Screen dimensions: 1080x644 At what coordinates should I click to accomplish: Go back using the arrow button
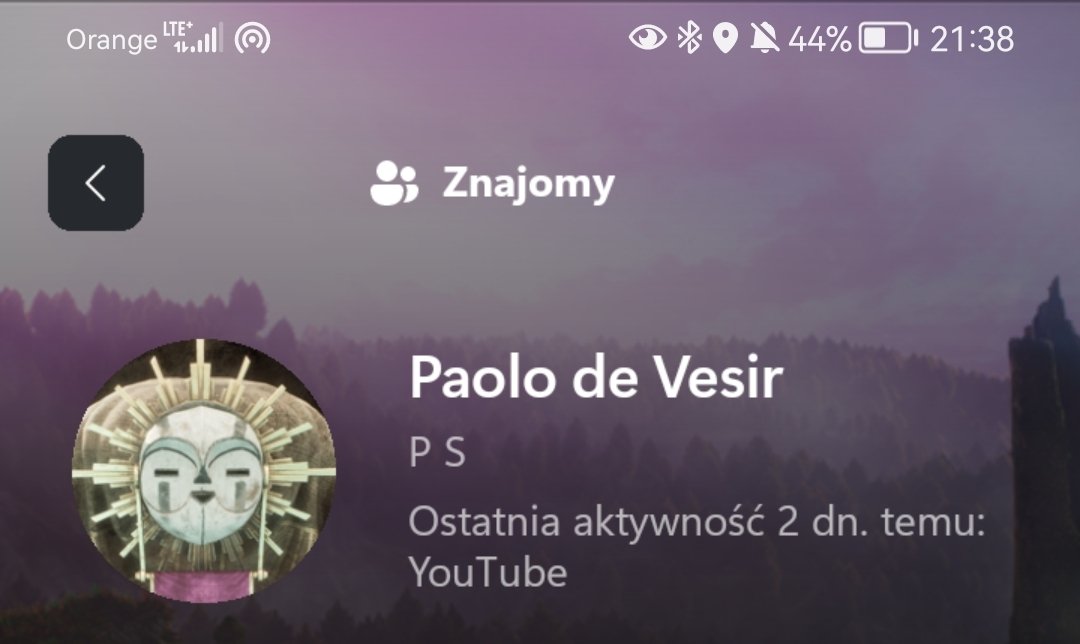tap(96, 183)
